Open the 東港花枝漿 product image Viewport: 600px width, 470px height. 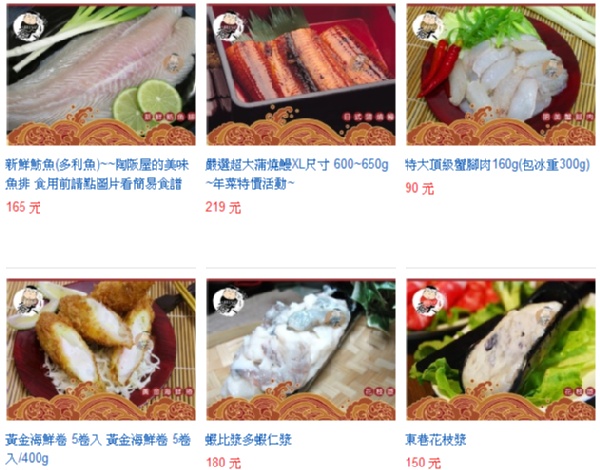pyautogui.click(x=500, y=350)
